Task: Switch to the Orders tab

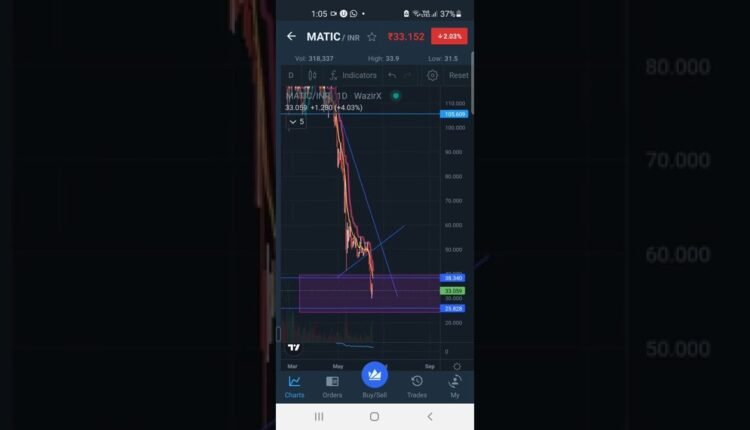Action: [332, 386]
